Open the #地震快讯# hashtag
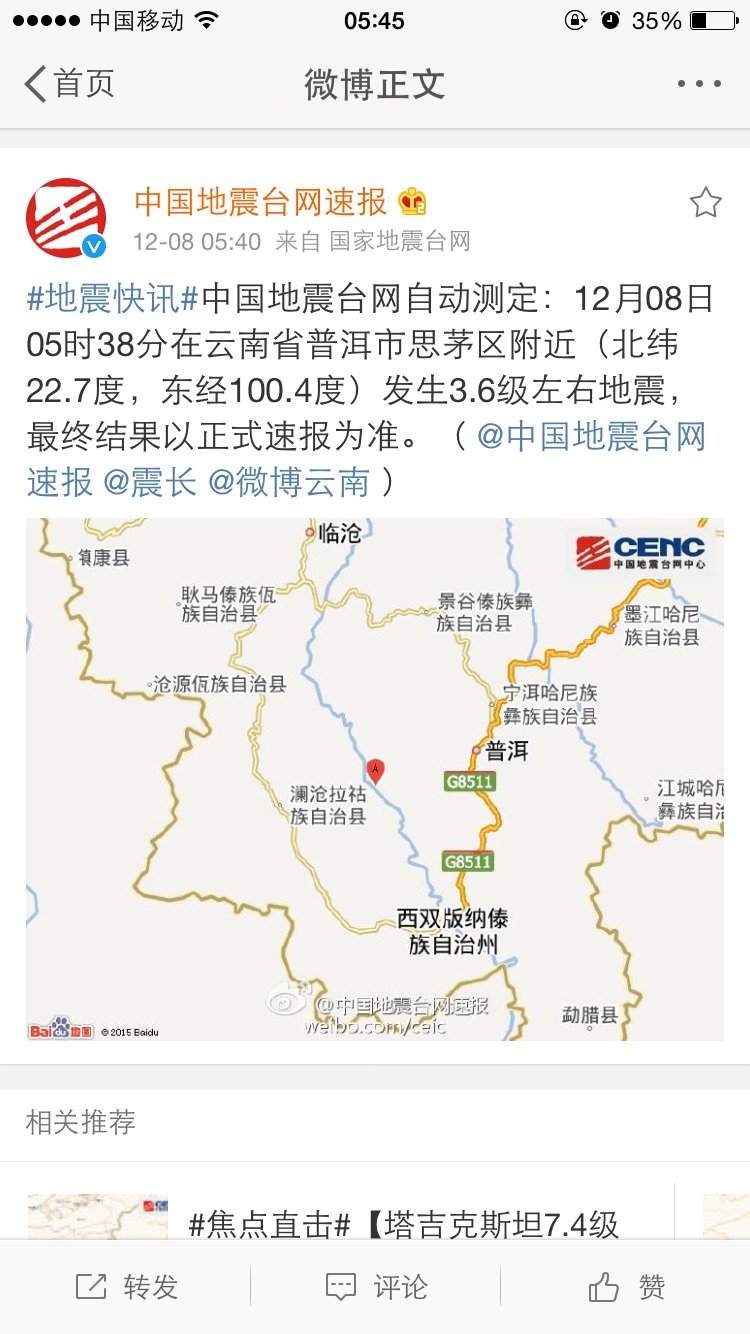The height and width of the screenshot is (1334, 750). click(x=114, y=298)
